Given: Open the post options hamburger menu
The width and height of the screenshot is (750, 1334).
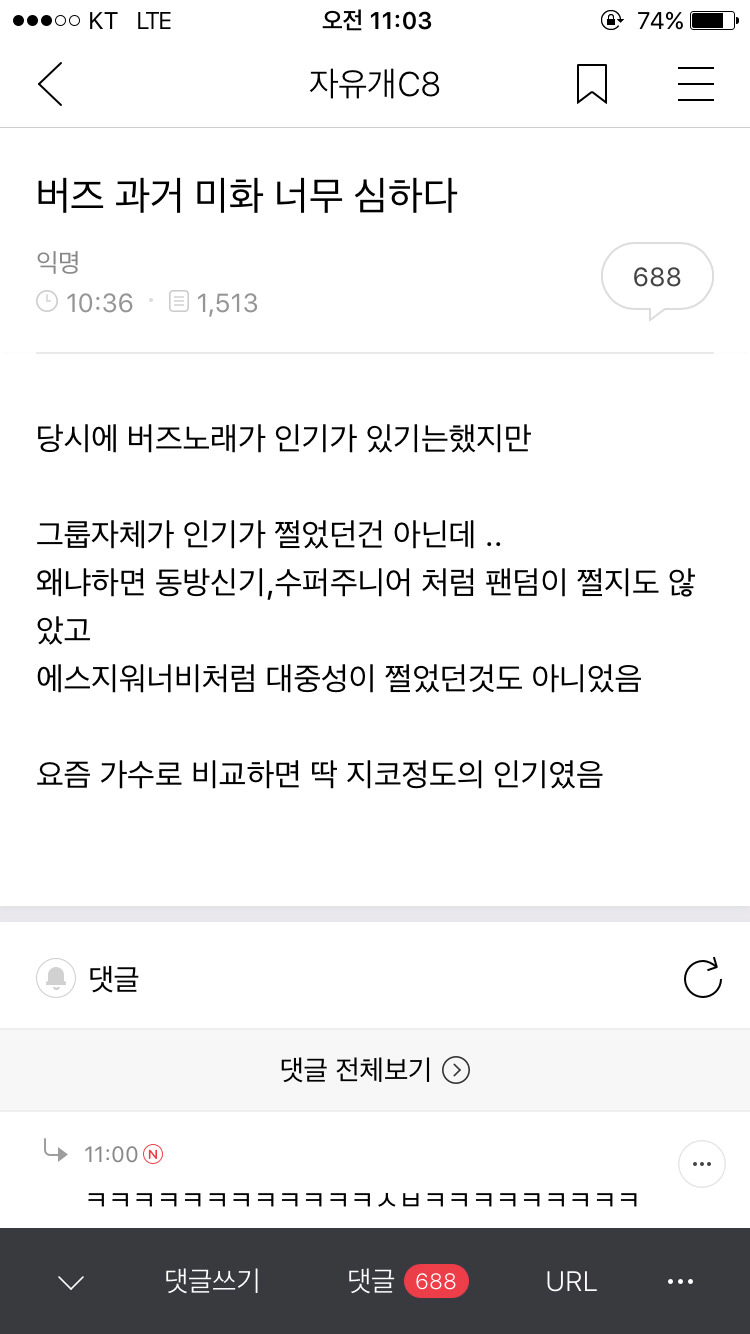Looking at the screenshot, I should click(x=695, y=84).
